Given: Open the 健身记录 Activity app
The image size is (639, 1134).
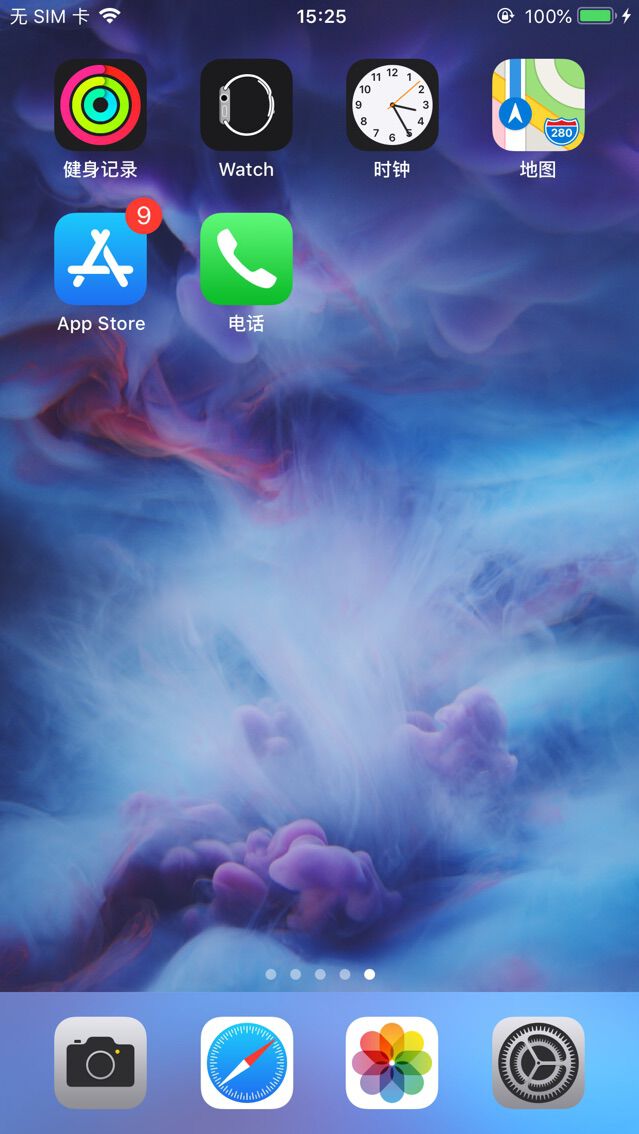Looking at the screenshot, I should pos(100,105).
